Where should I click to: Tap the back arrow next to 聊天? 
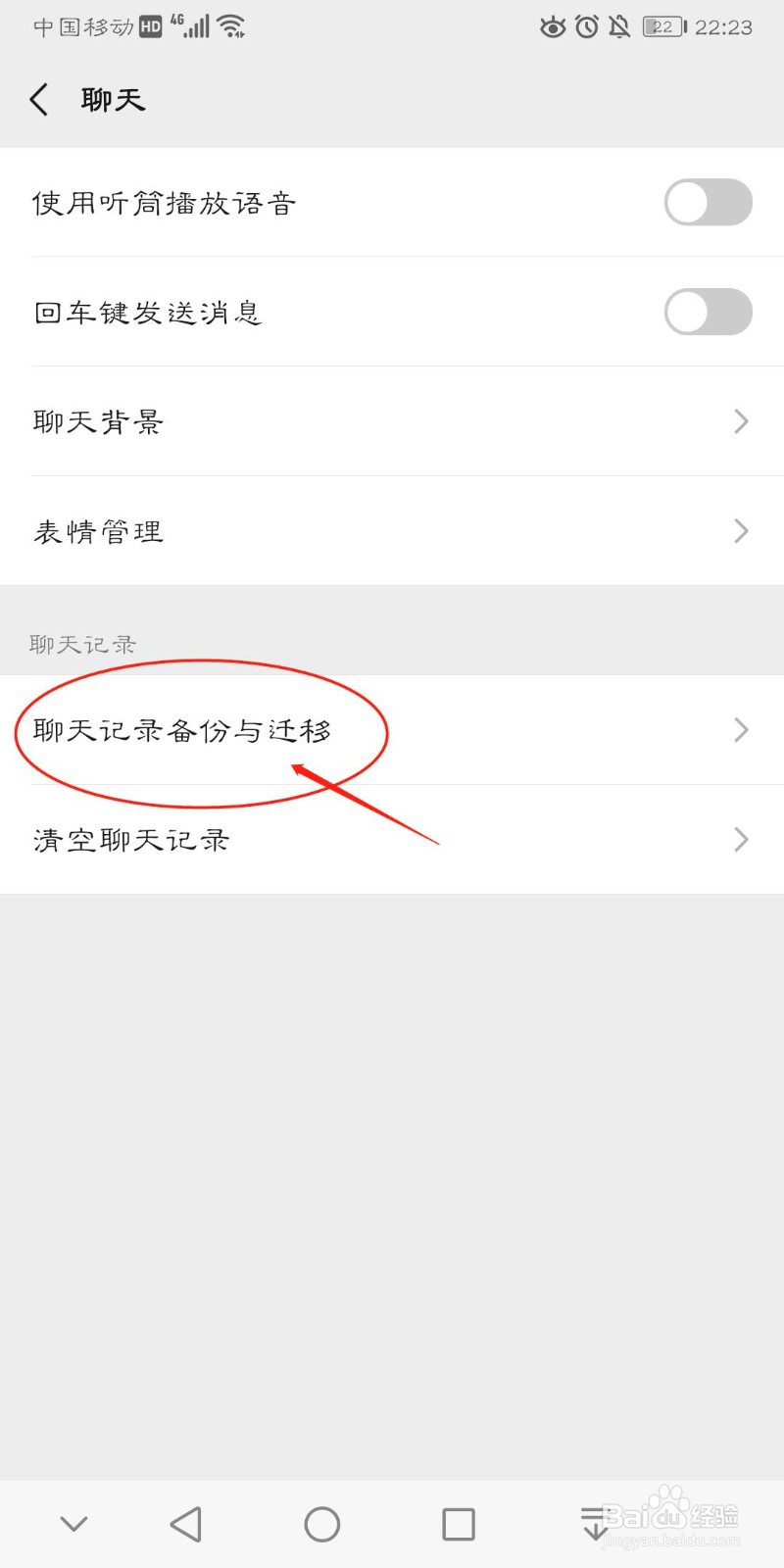(x=38, y=99)
